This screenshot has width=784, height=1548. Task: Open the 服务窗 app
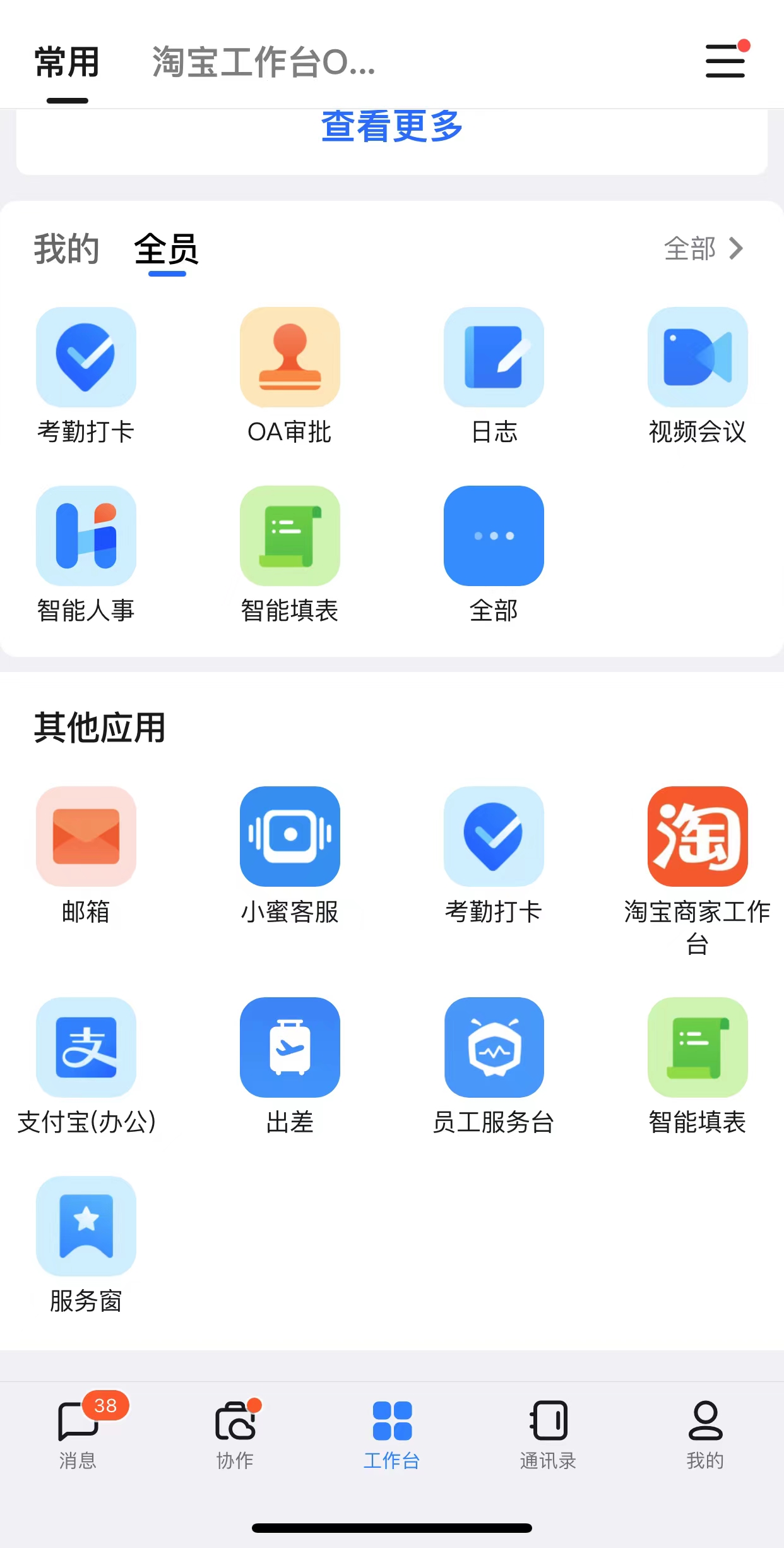click(x=86, y=1226)
